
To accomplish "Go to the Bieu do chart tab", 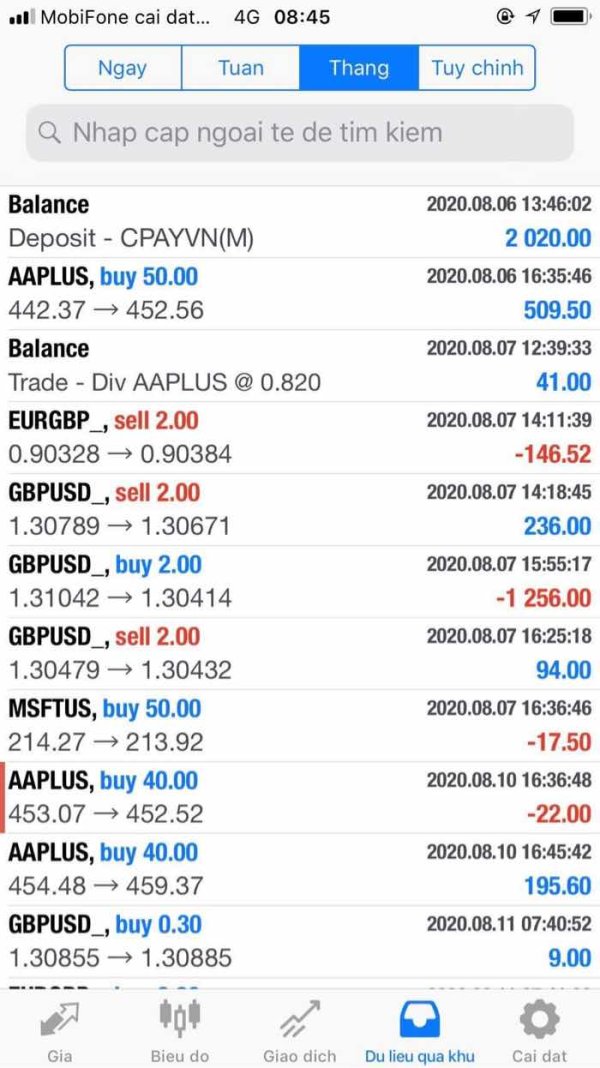I will tap(180, 1030).
